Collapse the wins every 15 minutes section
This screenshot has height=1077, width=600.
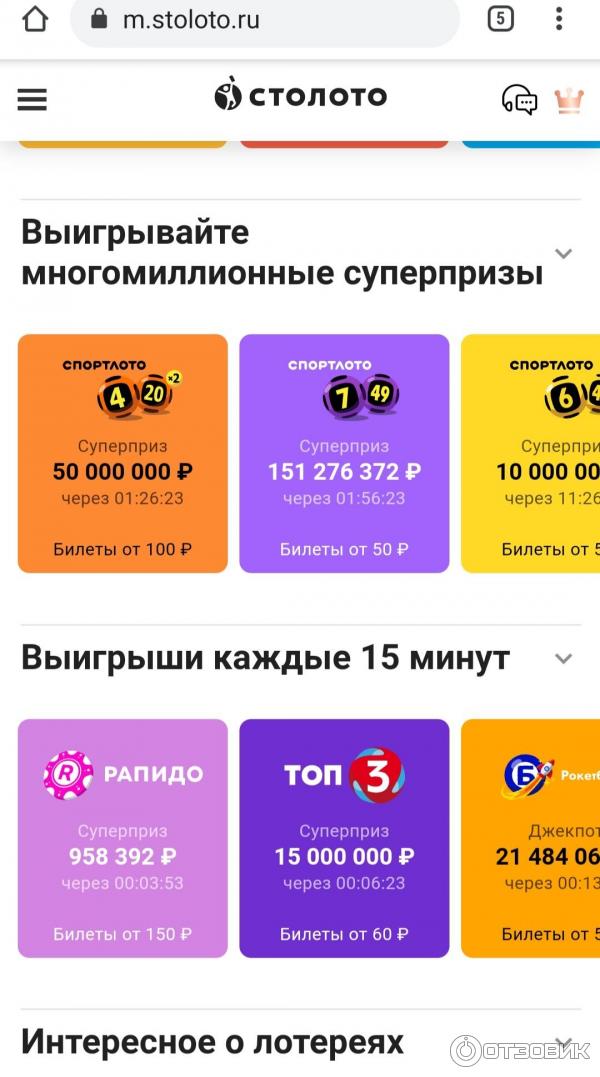[564, 659]
